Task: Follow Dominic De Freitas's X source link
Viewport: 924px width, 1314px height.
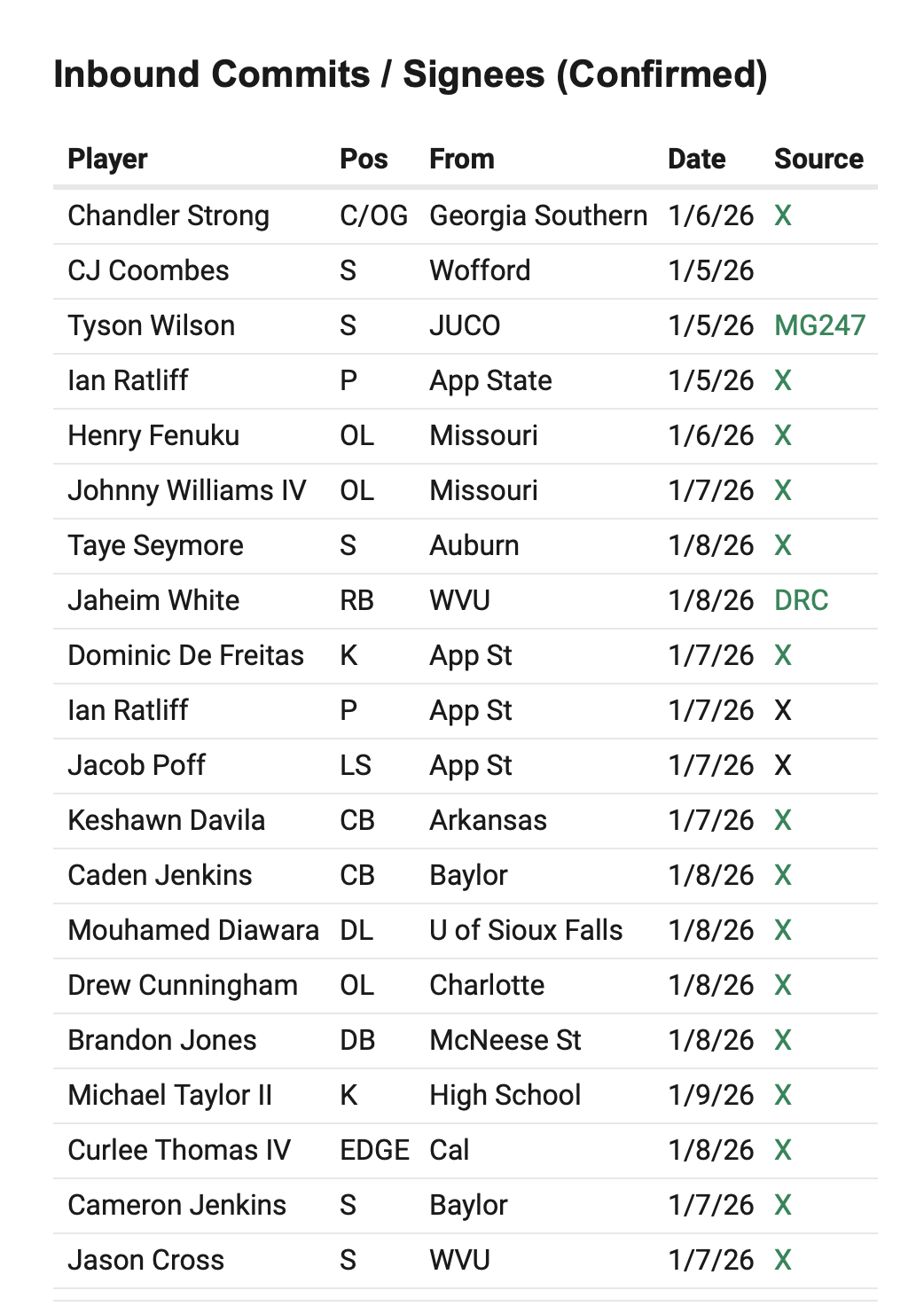Action: [x=782, y=655]
